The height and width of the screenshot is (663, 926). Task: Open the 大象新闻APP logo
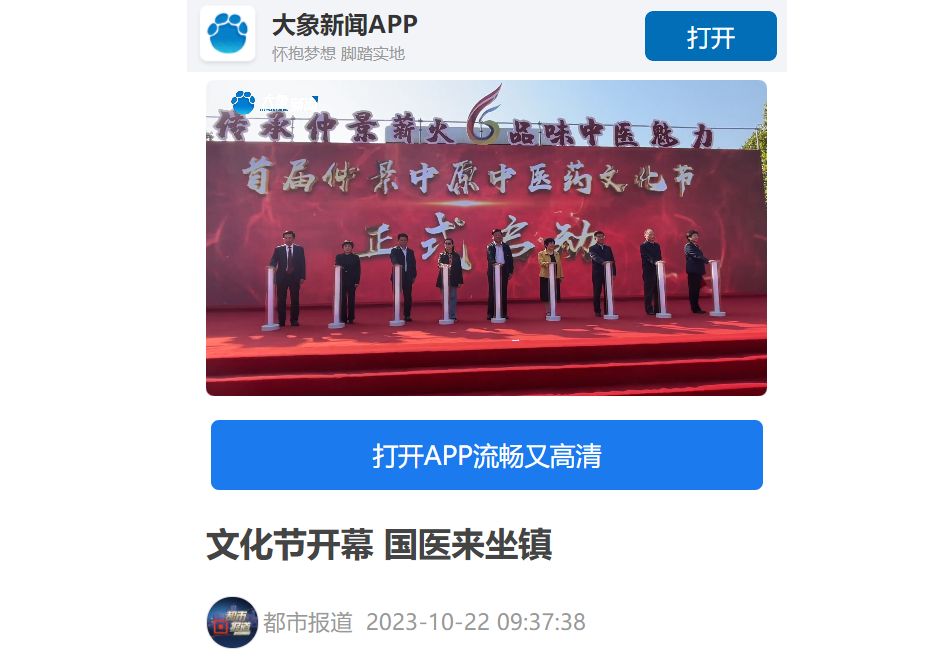227,34
